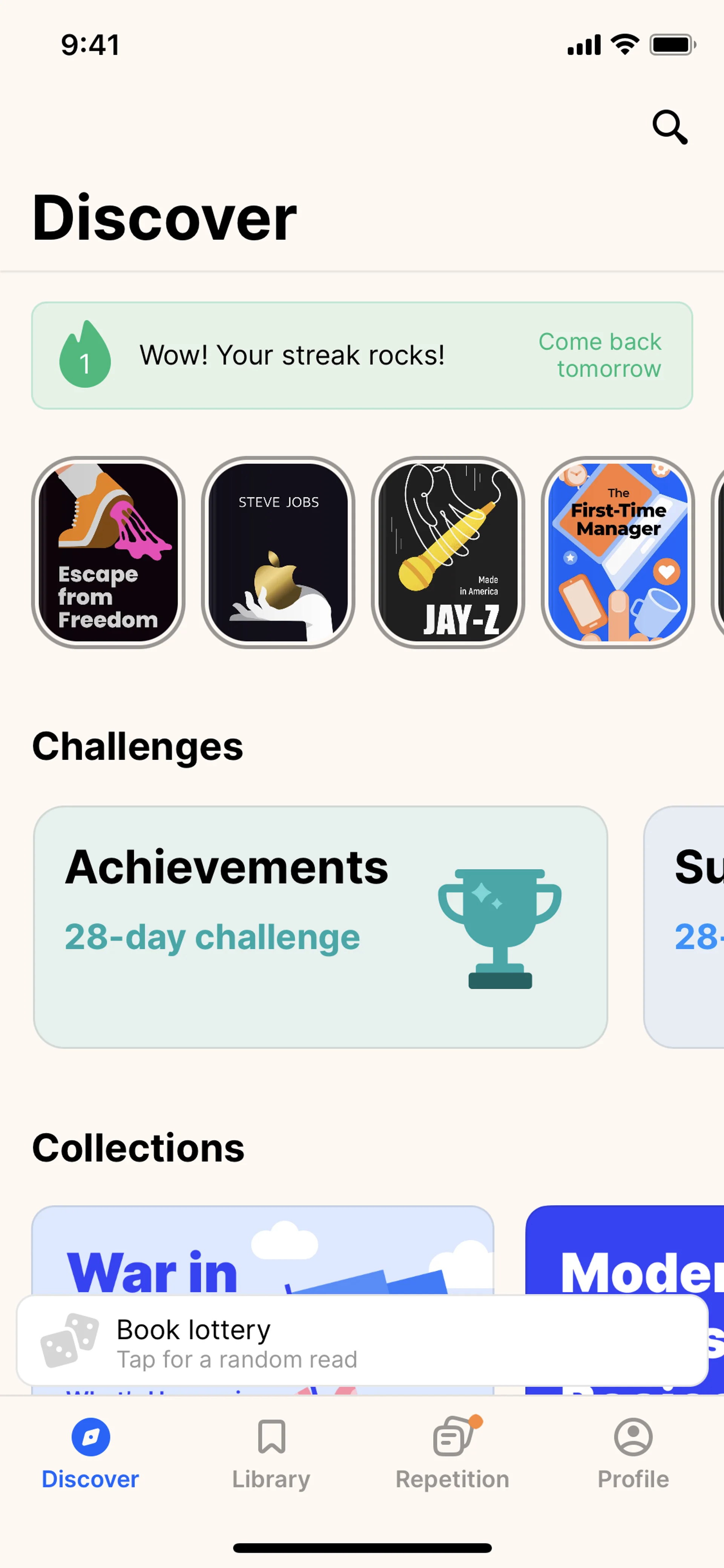
Task: Open the Jay-Z Made in America book
Action: (448, 553)
